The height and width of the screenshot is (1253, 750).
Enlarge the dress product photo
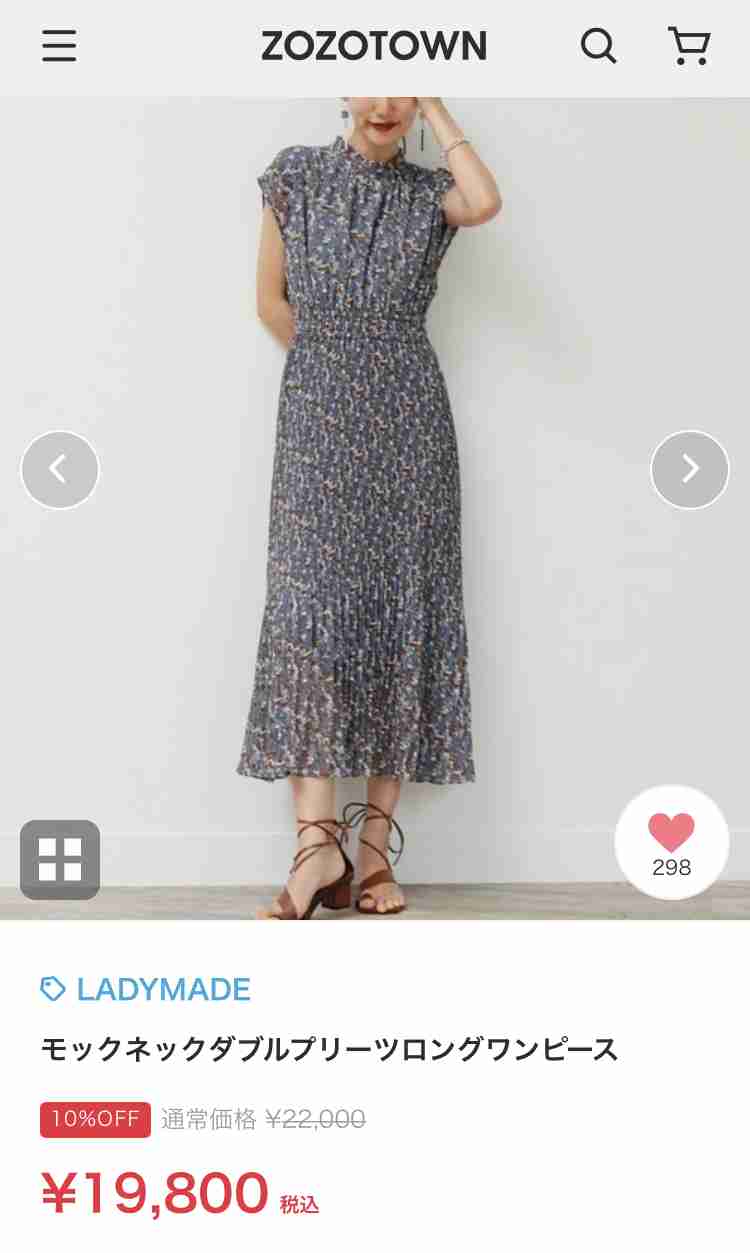click(x=375, y=508)
